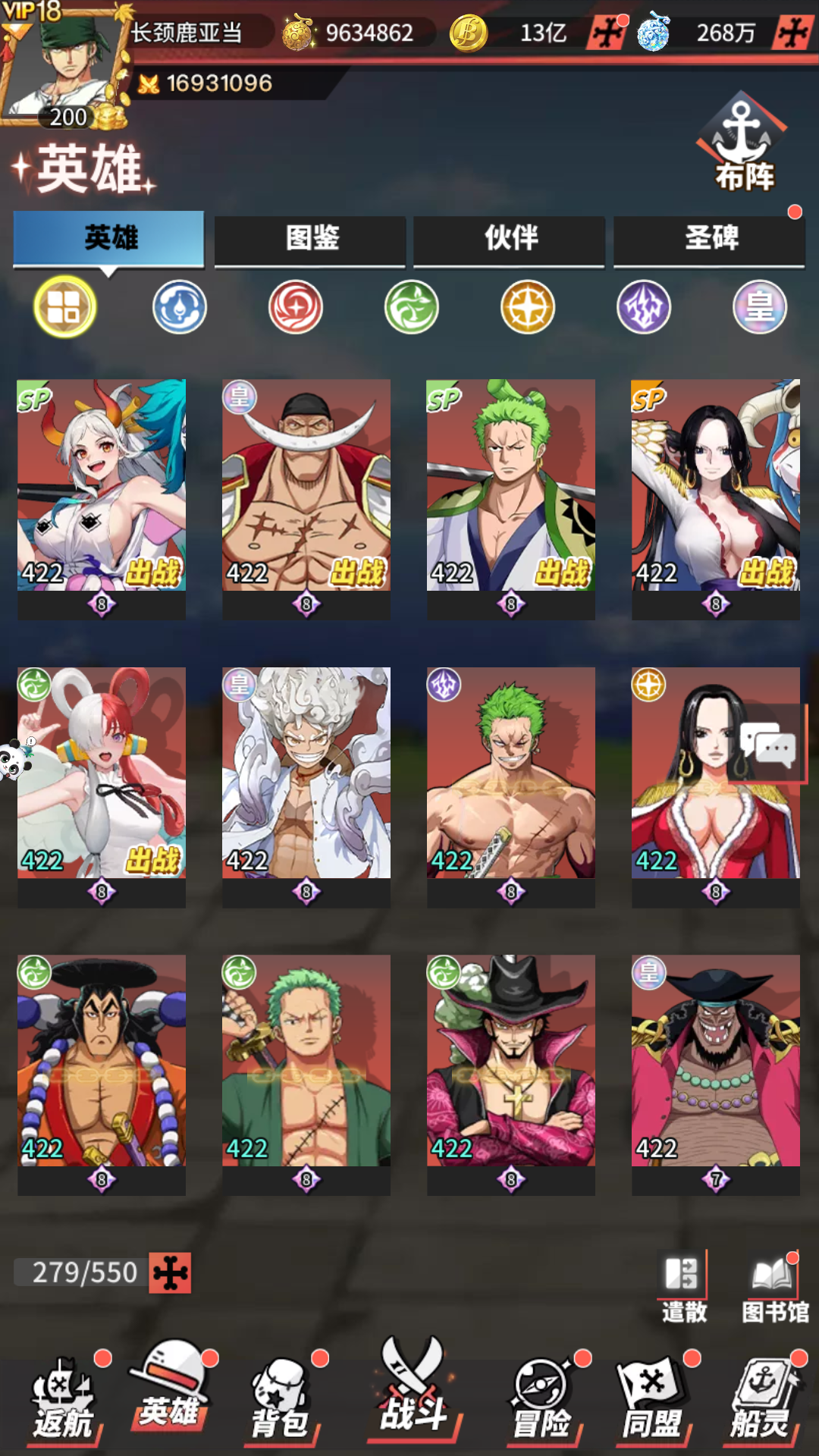Image resolution: width=819 pixels, height=1456 pixels.
Task: Open the white-haired Gear 5 Luffy card
Action: [306, 787]
